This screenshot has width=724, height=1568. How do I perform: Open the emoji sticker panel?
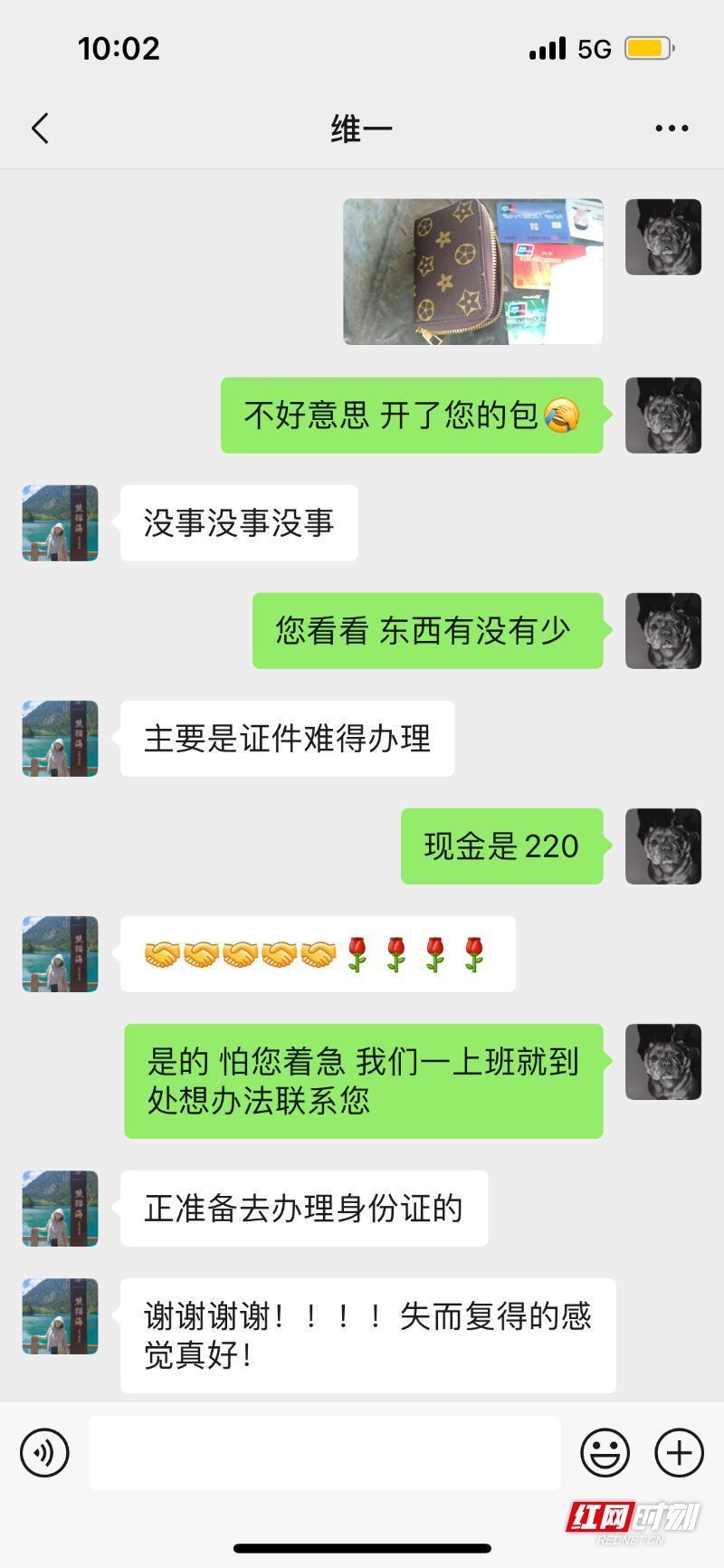(605, 1453)
